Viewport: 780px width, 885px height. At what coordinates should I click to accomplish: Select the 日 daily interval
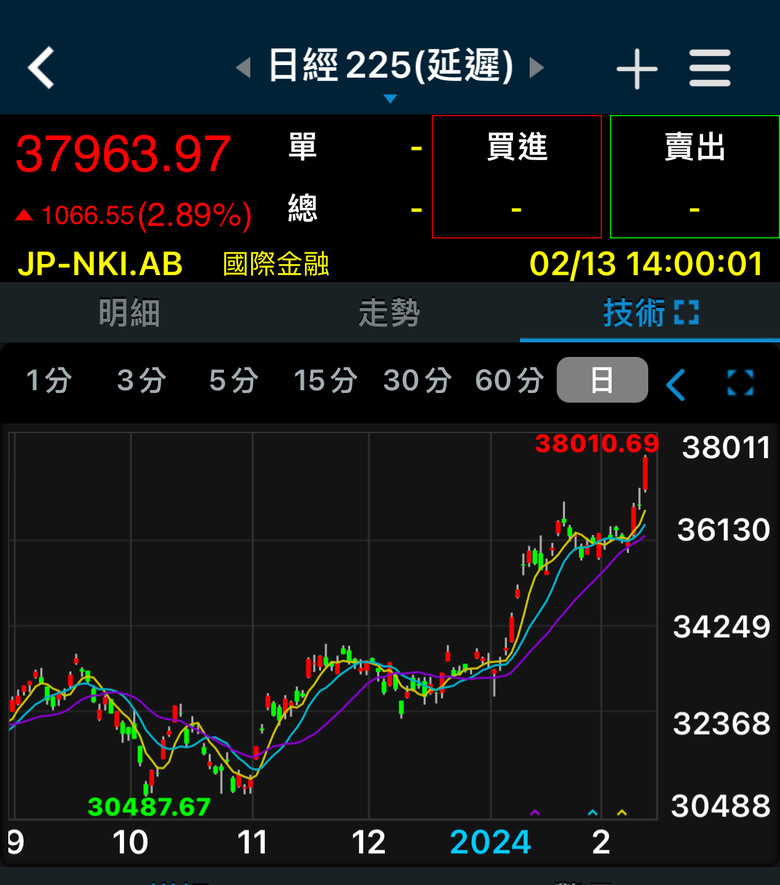coord(602,380)
